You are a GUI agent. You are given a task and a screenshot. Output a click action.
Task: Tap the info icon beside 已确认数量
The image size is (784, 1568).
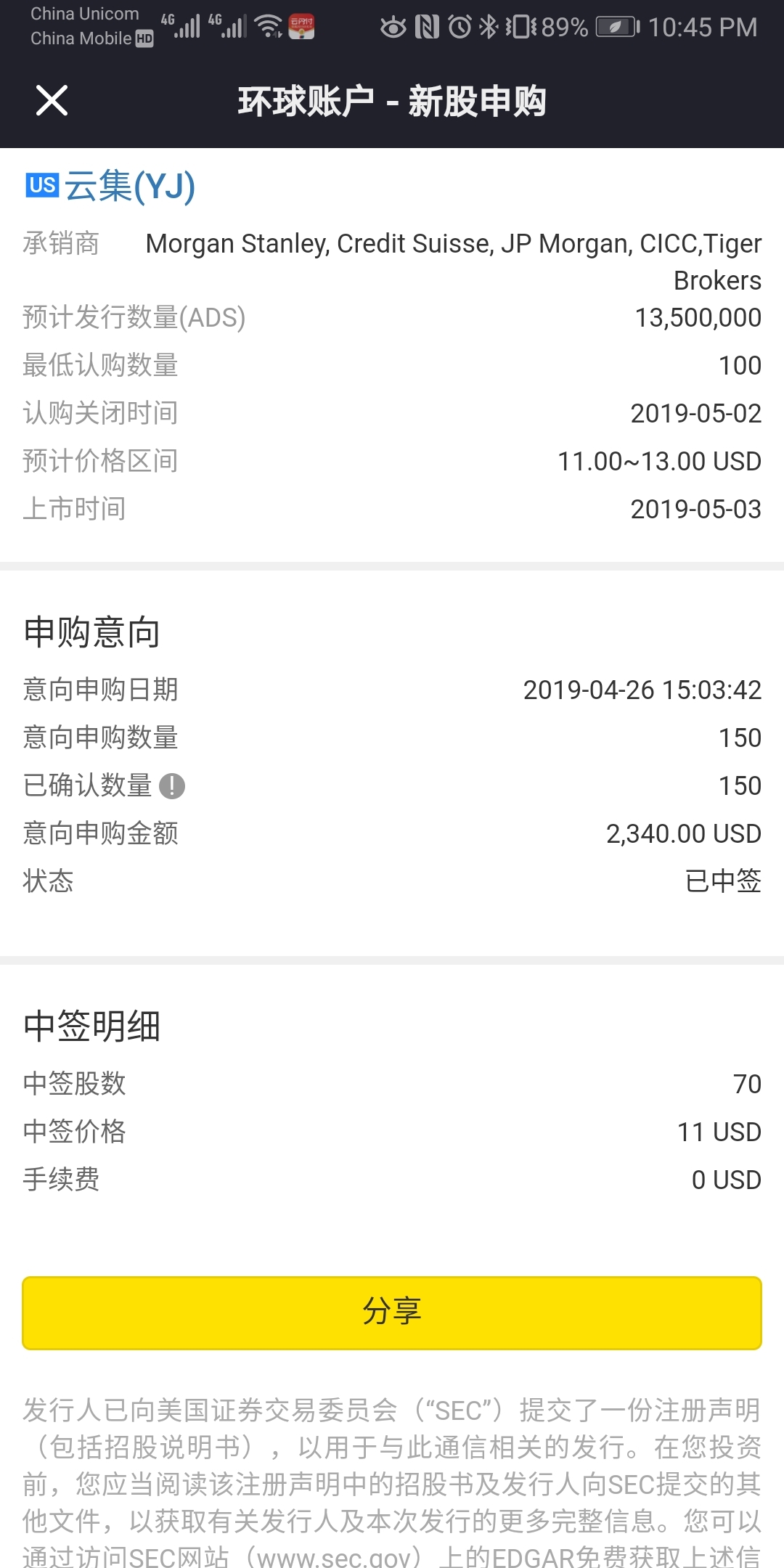[x=172, y=785]
